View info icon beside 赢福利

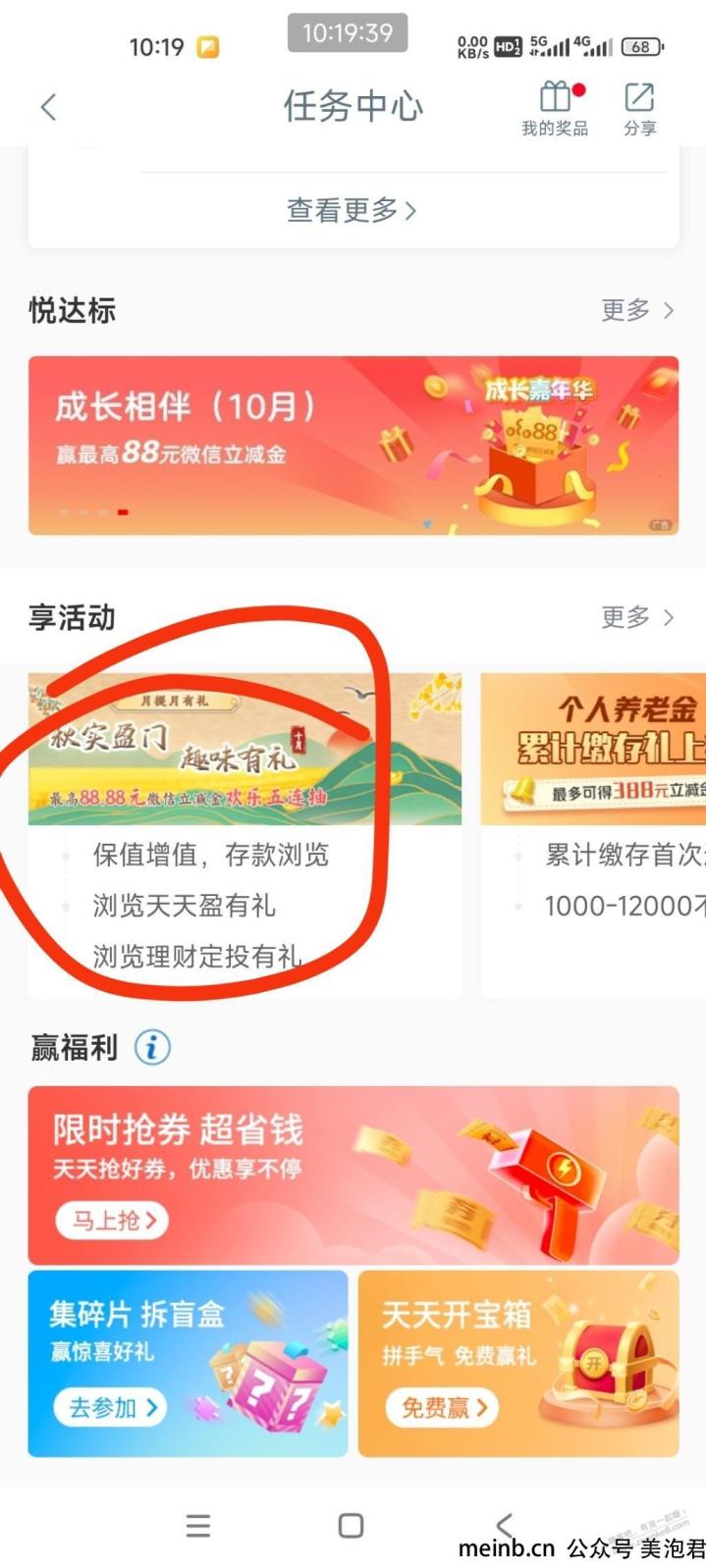[152, 1047]
